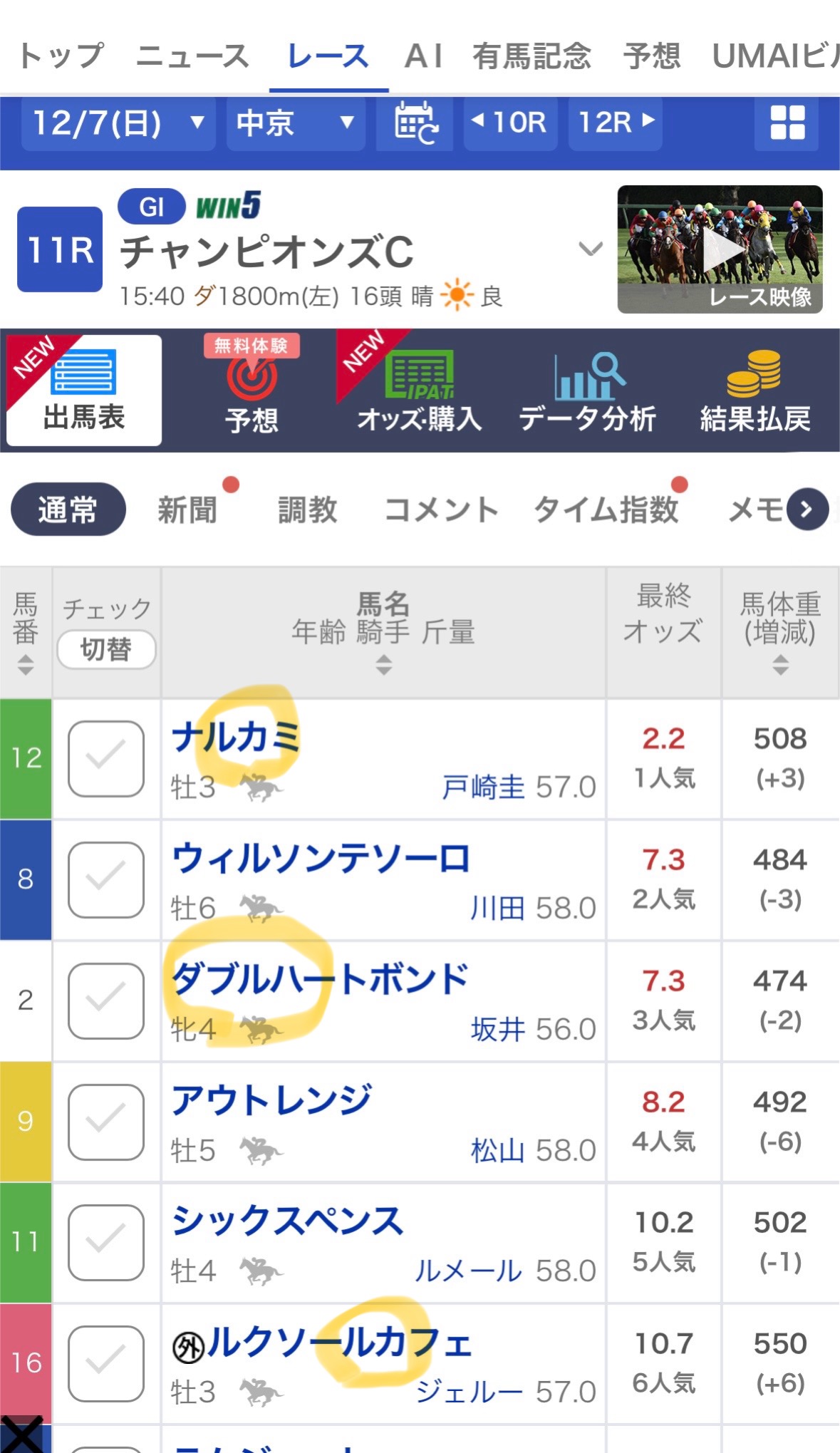Open the calendar refresh icon
The height and width of the screenshot is (1453, 840).
coord(415,123)
